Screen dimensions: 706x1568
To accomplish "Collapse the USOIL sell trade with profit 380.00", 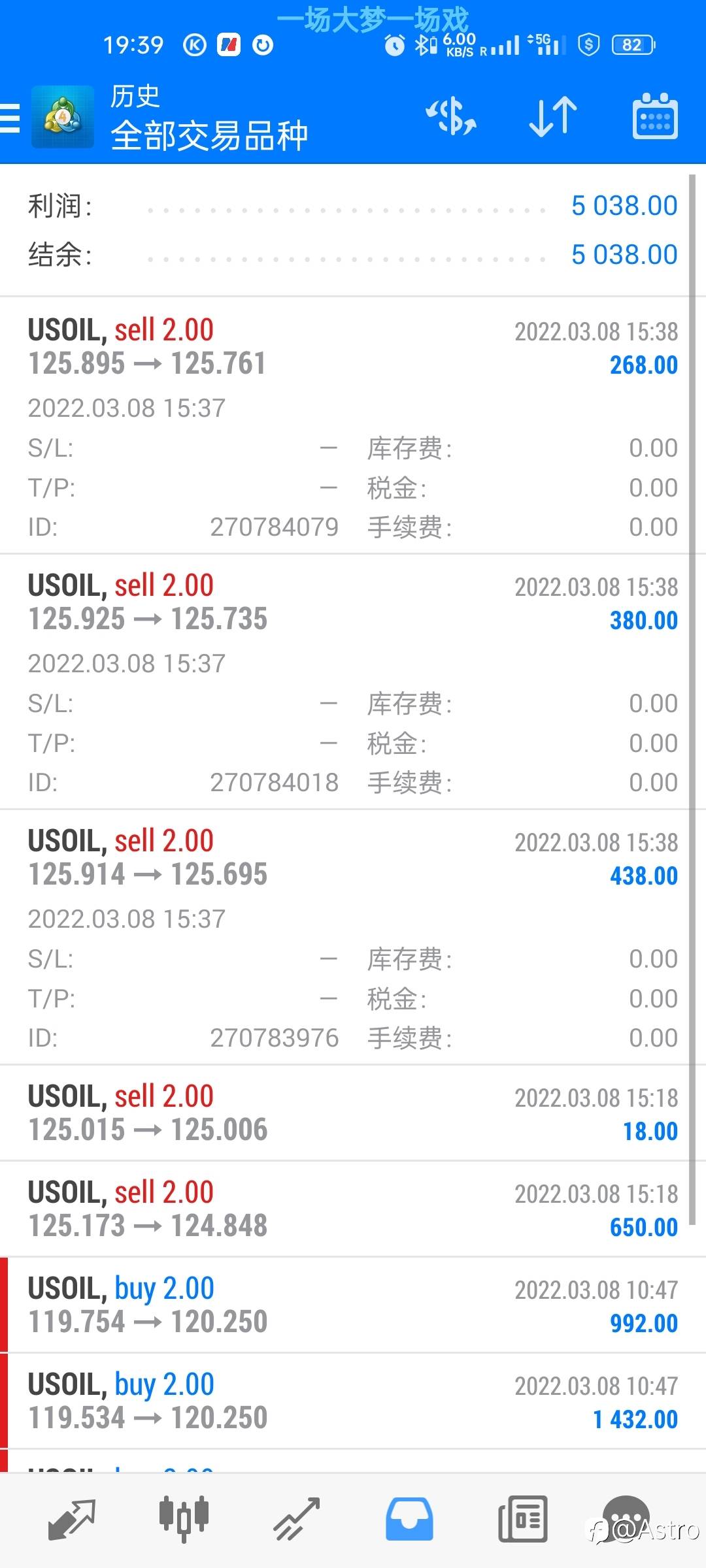I will [352, 602].
